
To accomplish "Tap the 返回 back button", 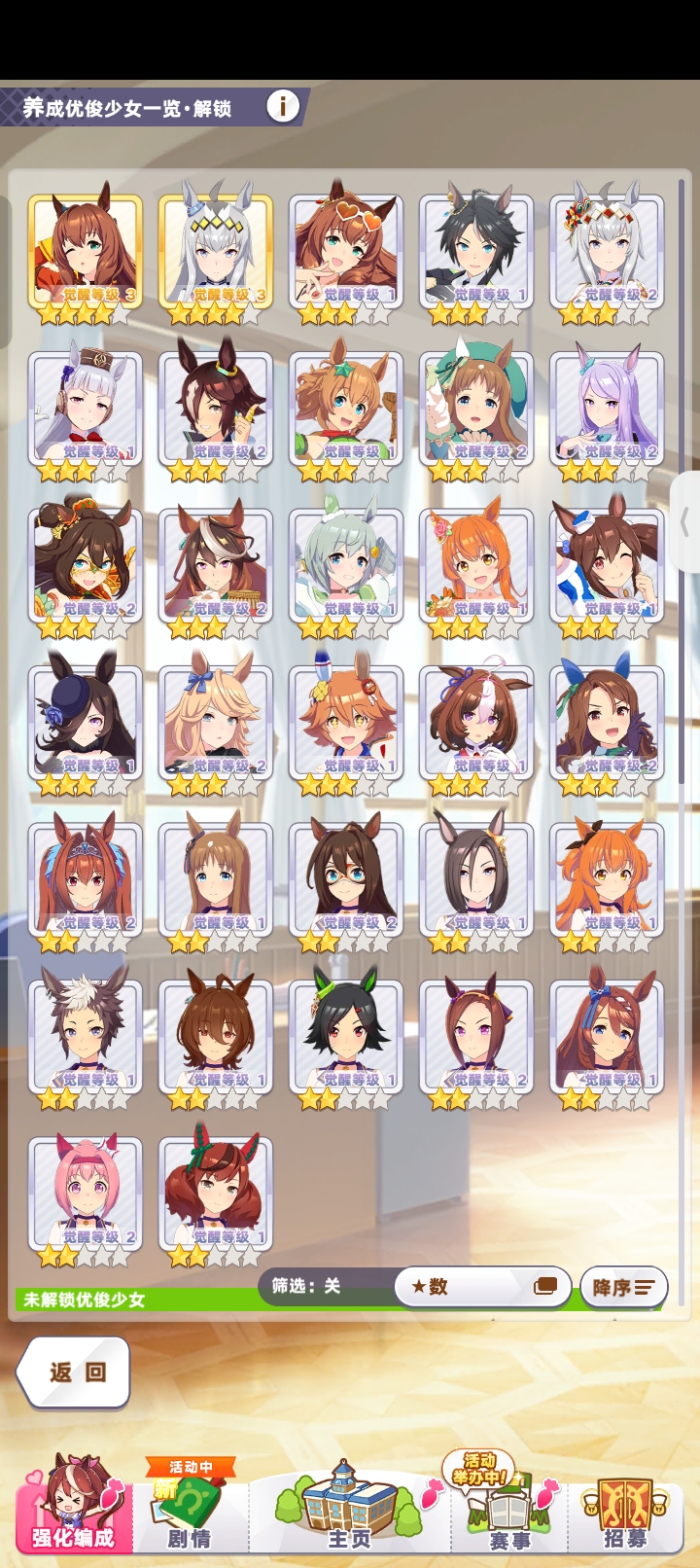I will coord(75,1372).
